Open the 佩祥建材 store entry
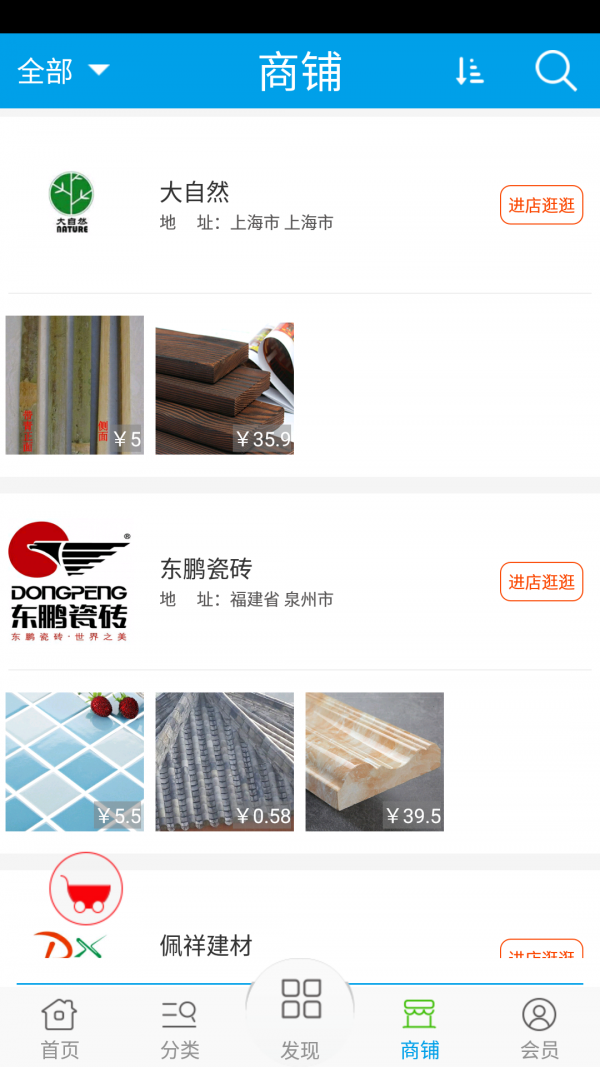600x1067 pixels. (x=206, y=945)
